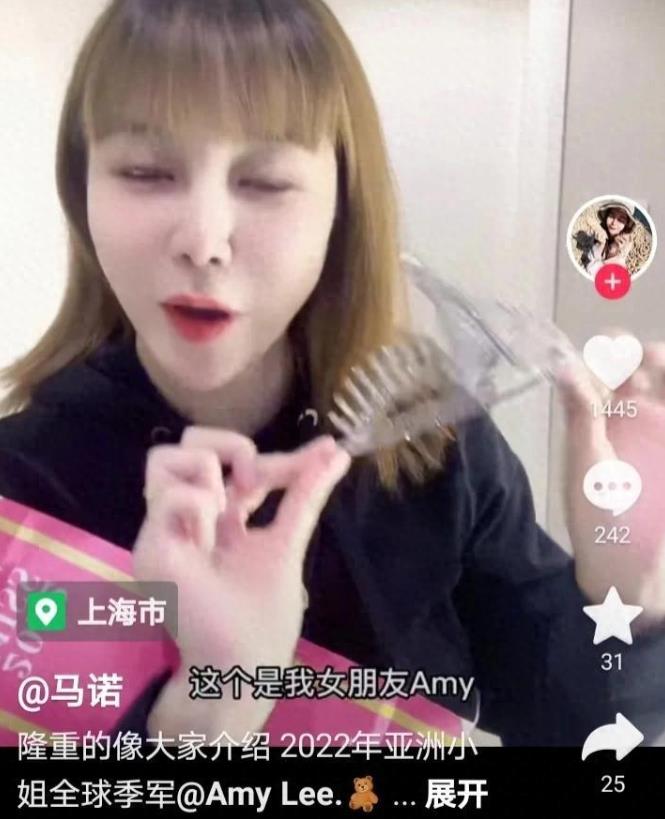The height and width of the screenshot is (819, 665).
Task: Follow the creator with the red plus
Action: coord(611,283)
